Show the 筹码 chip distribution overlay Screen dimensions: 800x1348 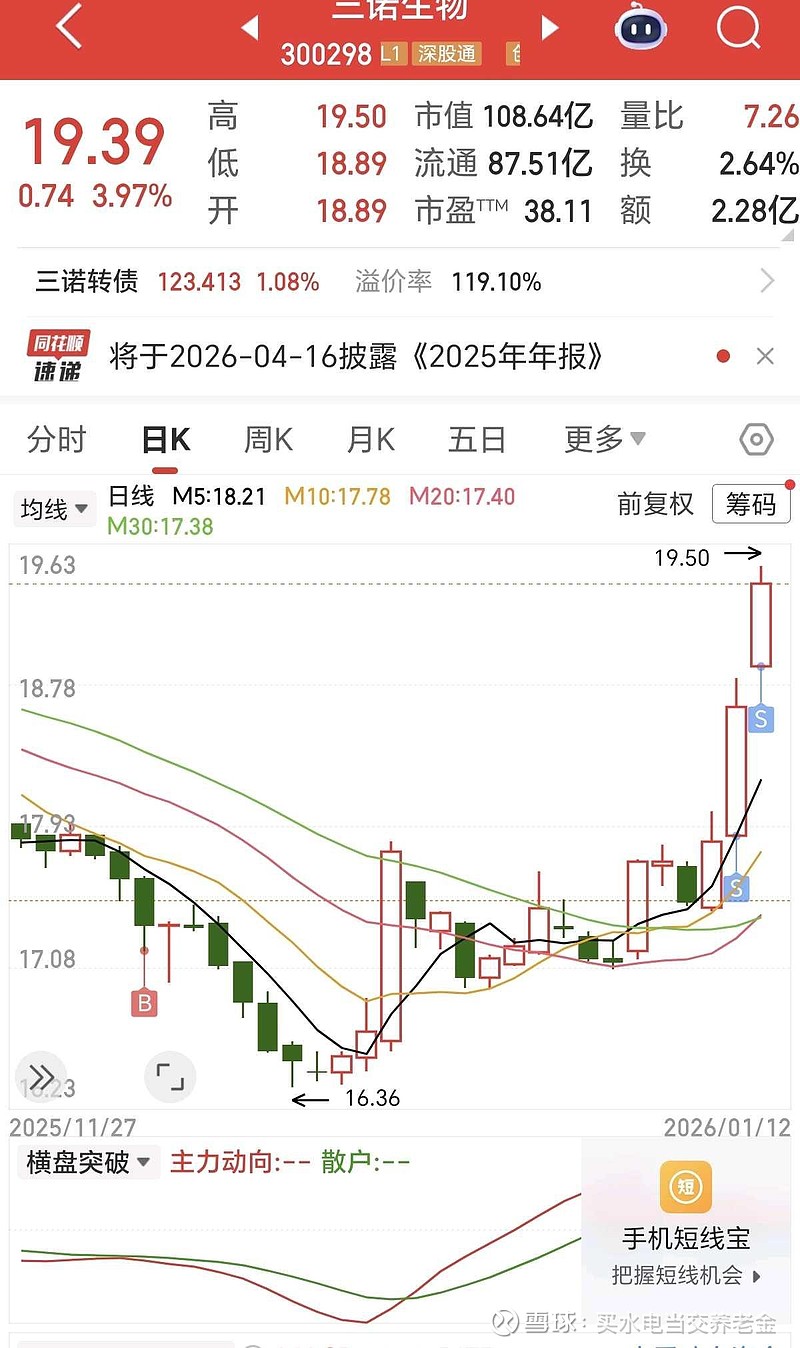[x=750, y=505]
